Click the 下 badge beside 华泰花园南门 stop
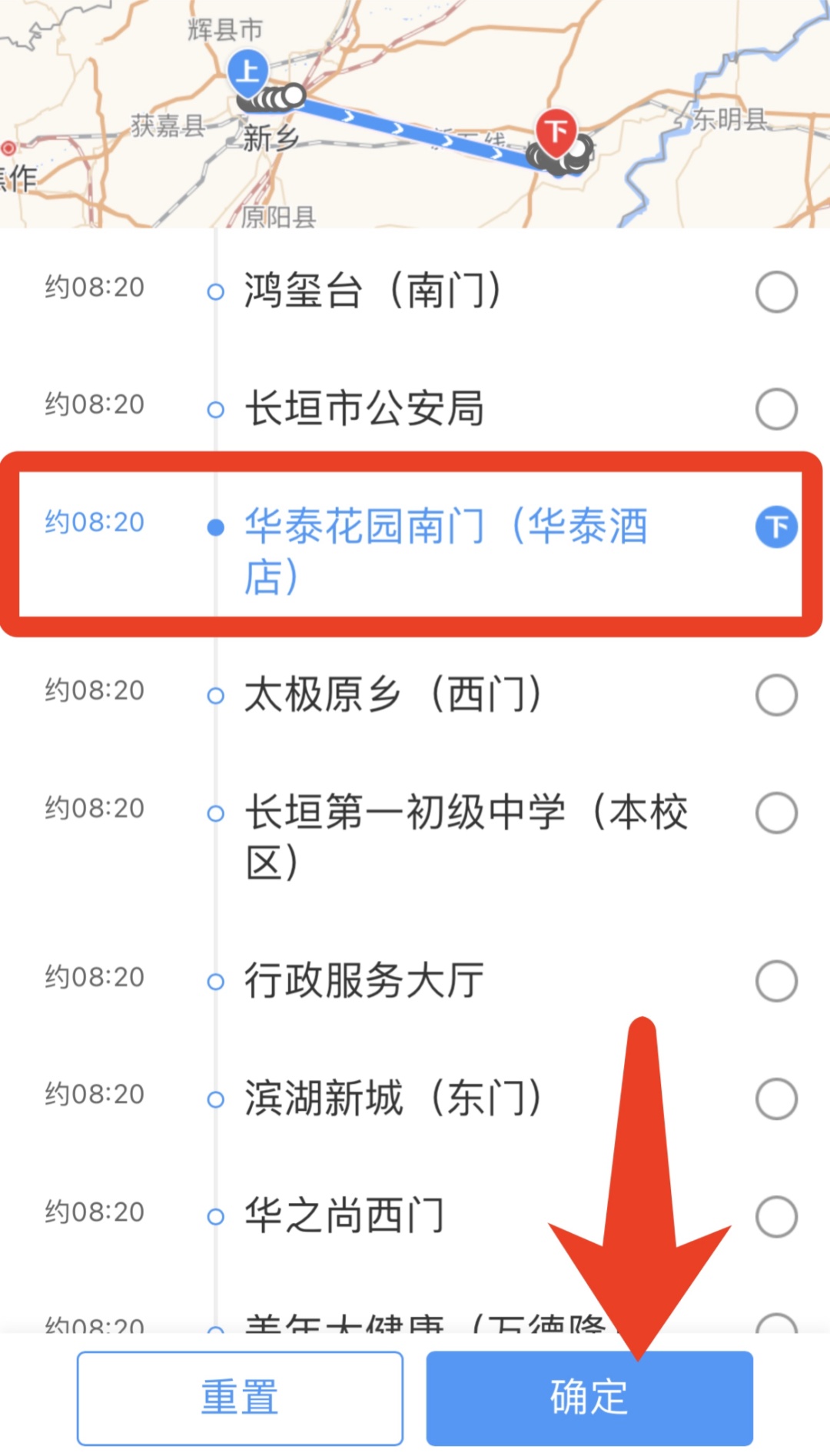 (777, 526)
